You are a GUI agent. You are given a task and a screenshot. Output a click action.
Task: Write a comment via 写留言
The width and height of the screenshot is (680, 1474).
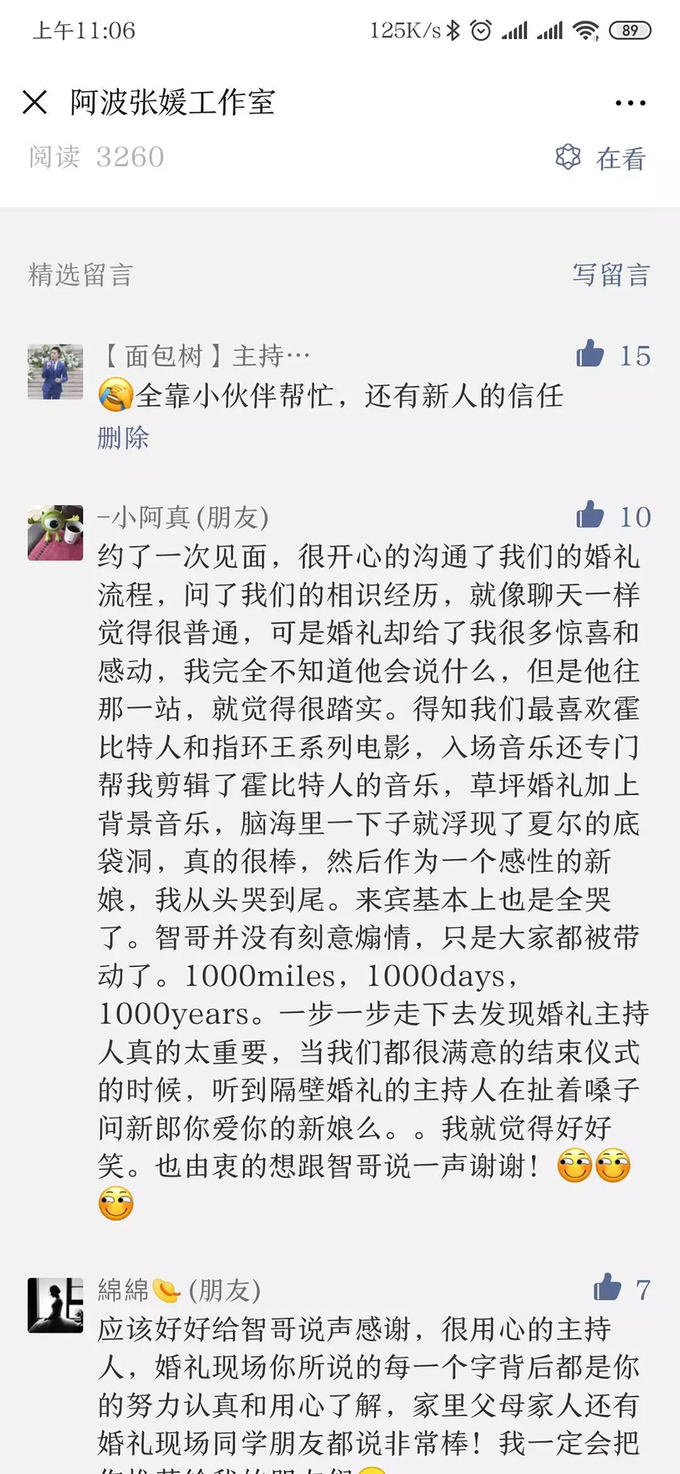[x=610, y=275]
